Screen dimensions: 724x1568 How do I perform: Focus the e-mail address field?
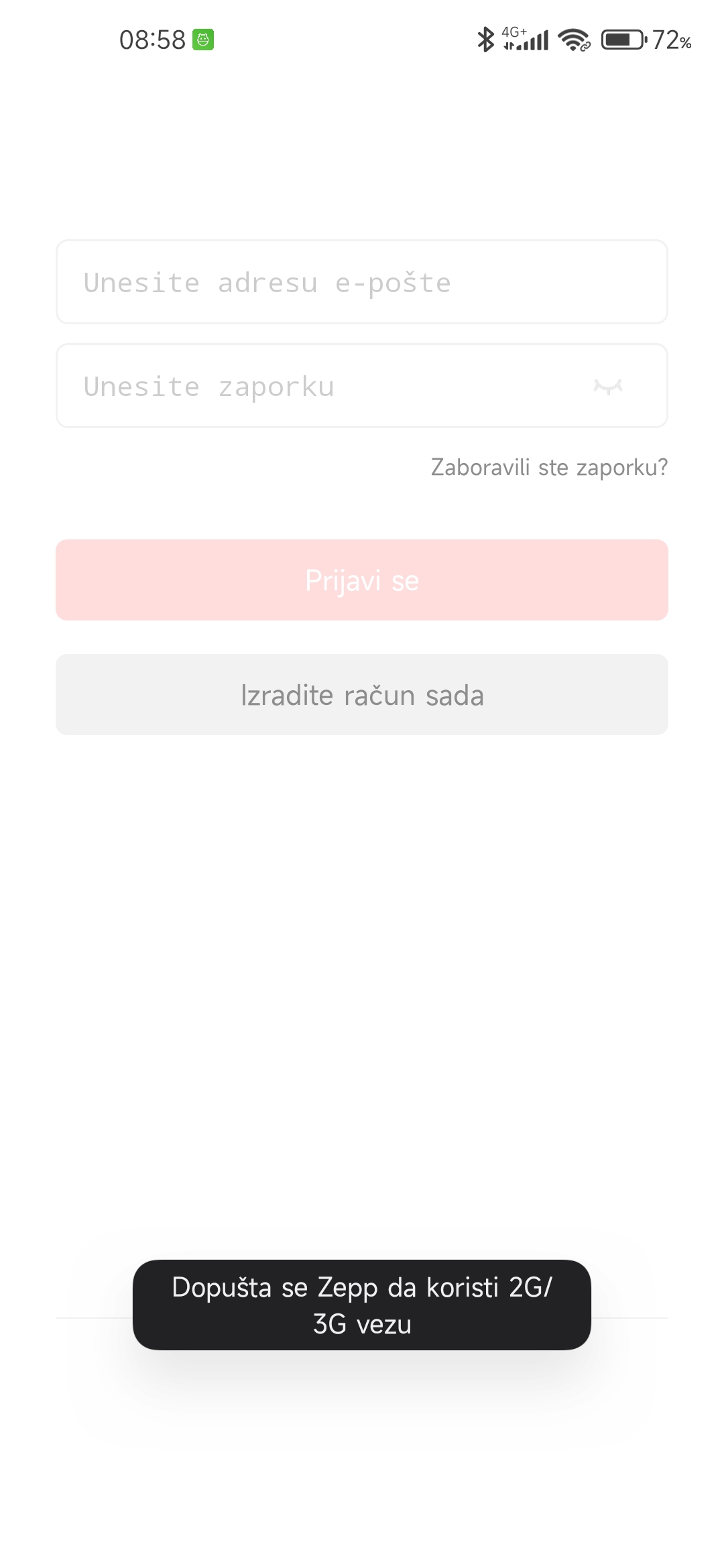[362, 282]
